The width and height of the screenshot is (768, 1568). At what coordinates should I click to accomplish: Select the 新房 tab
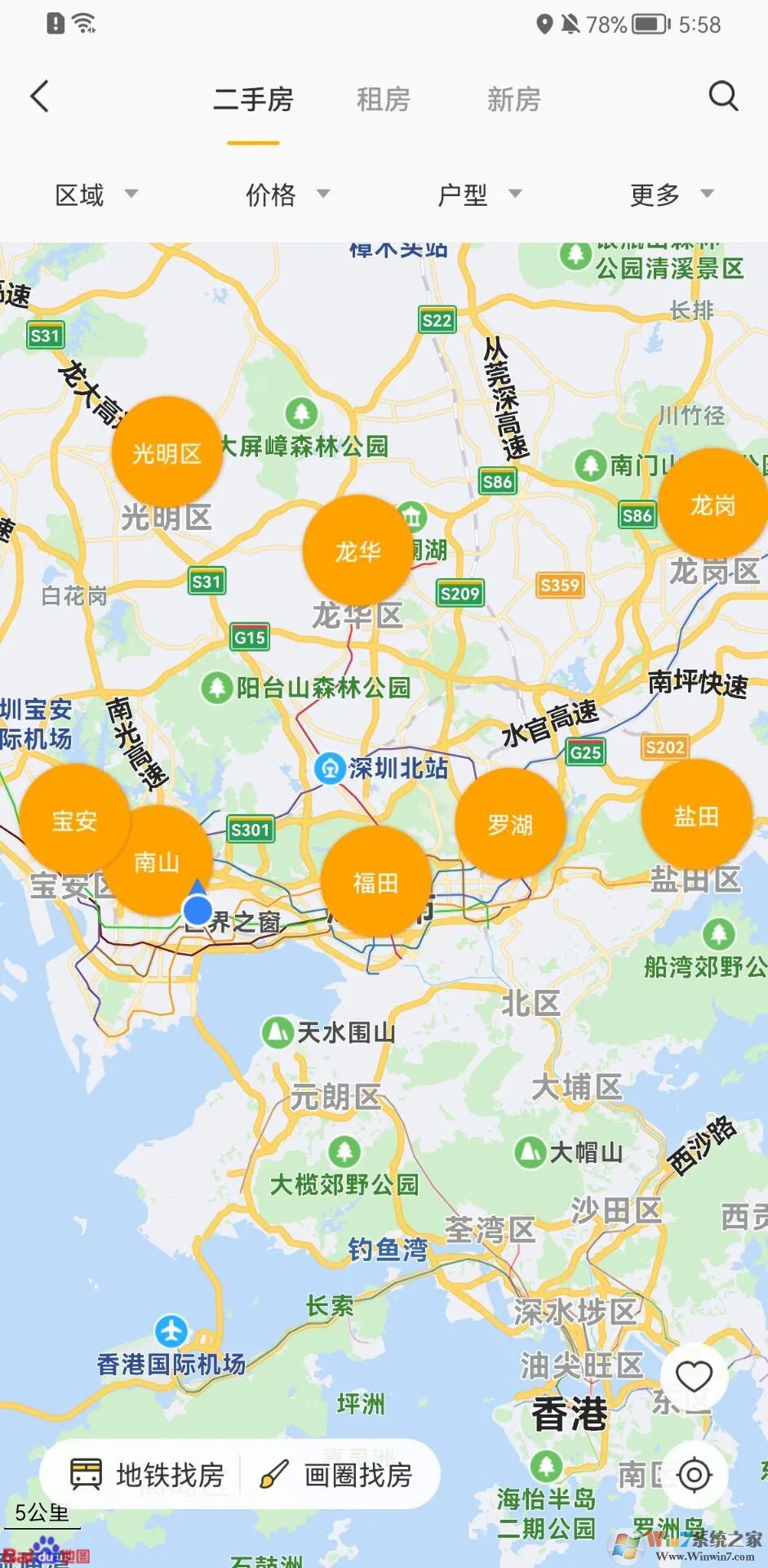(x=513, y=99)
